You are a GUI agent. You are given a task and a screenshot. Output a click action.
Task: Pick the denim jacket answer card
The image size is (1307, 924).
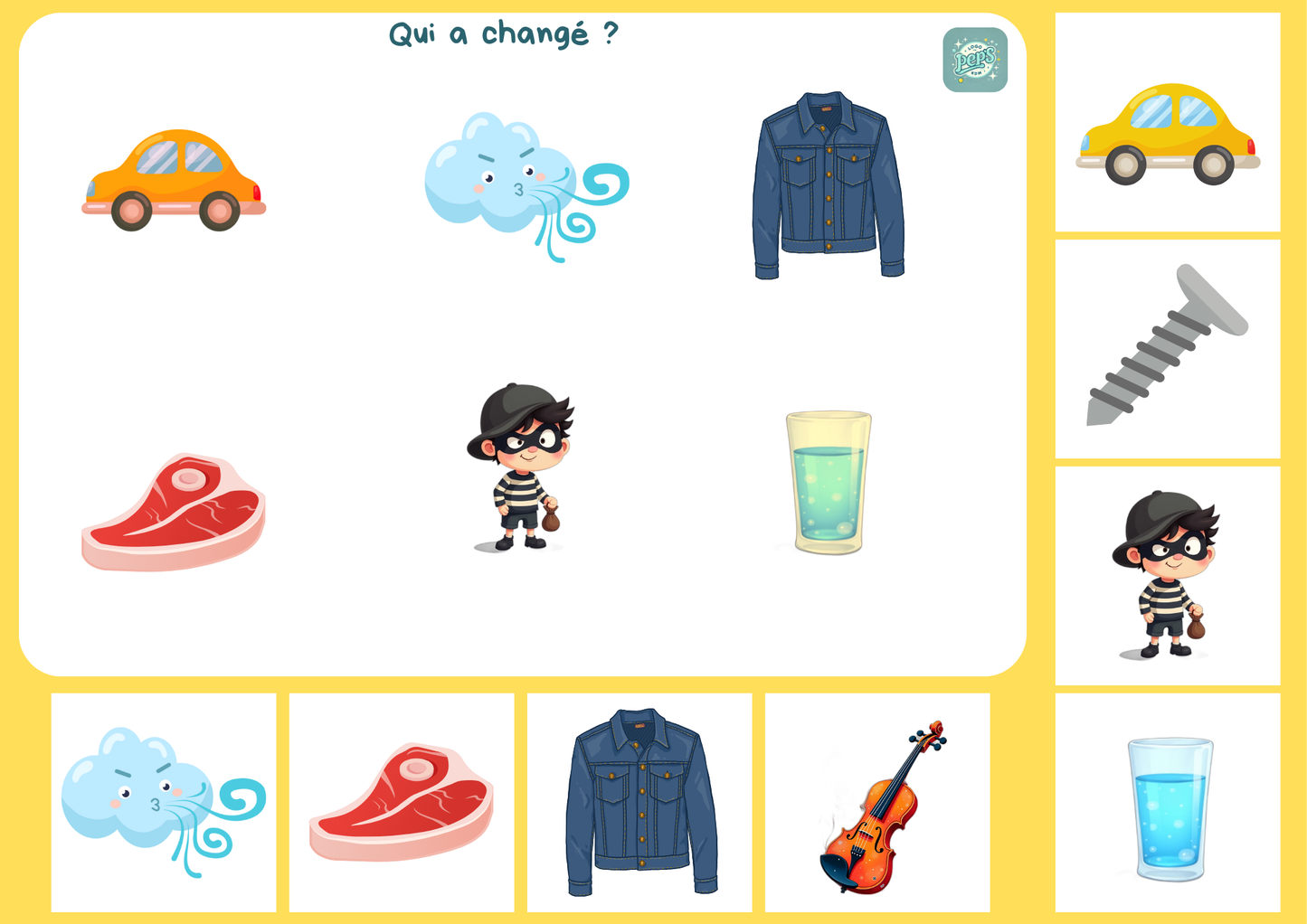pyautogui.click(x=639, y=803)
